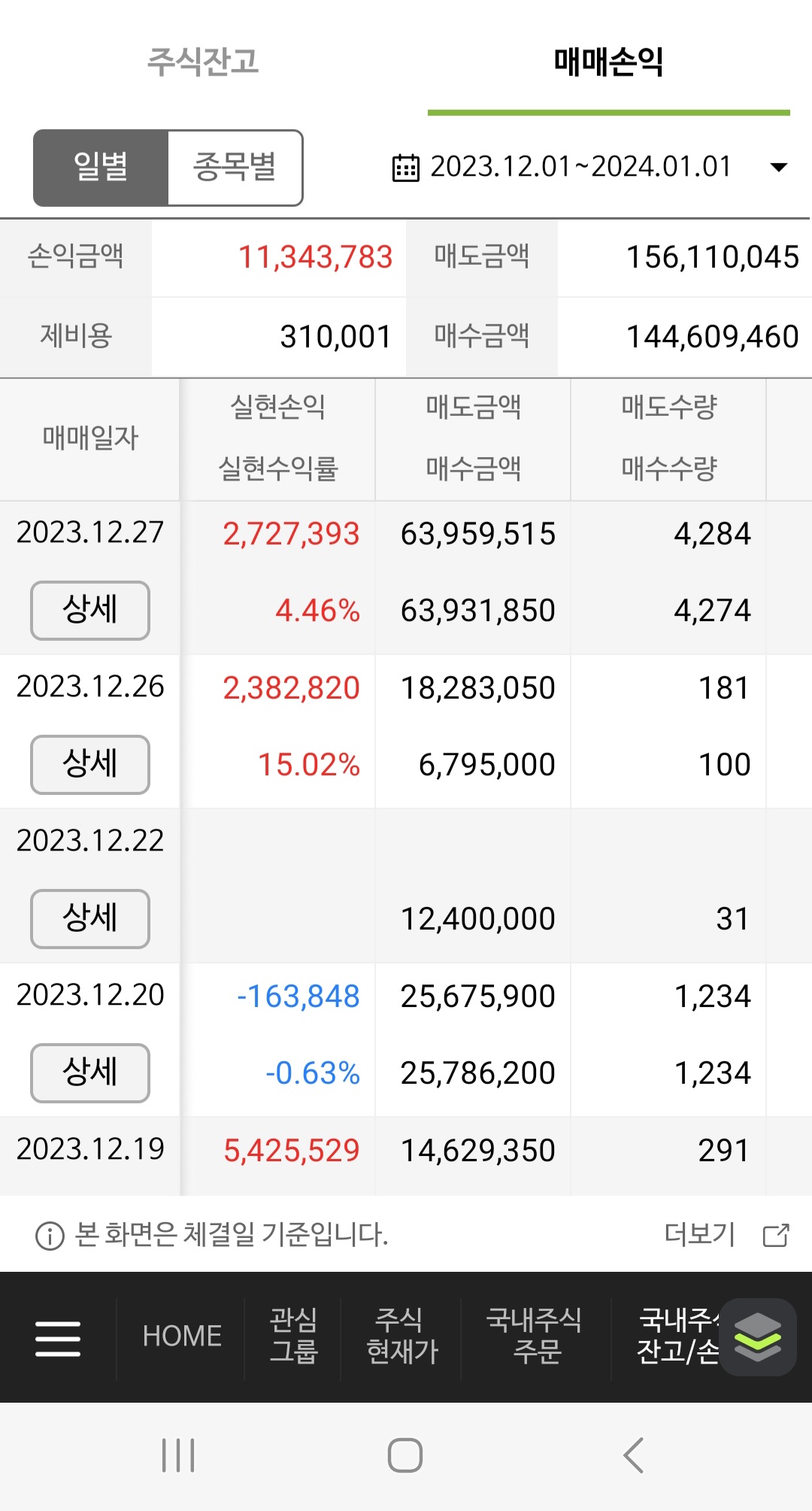812x1511 pixels.
Task: Switch to the 주식잔고 tab
Action: (x=203, y=62)
